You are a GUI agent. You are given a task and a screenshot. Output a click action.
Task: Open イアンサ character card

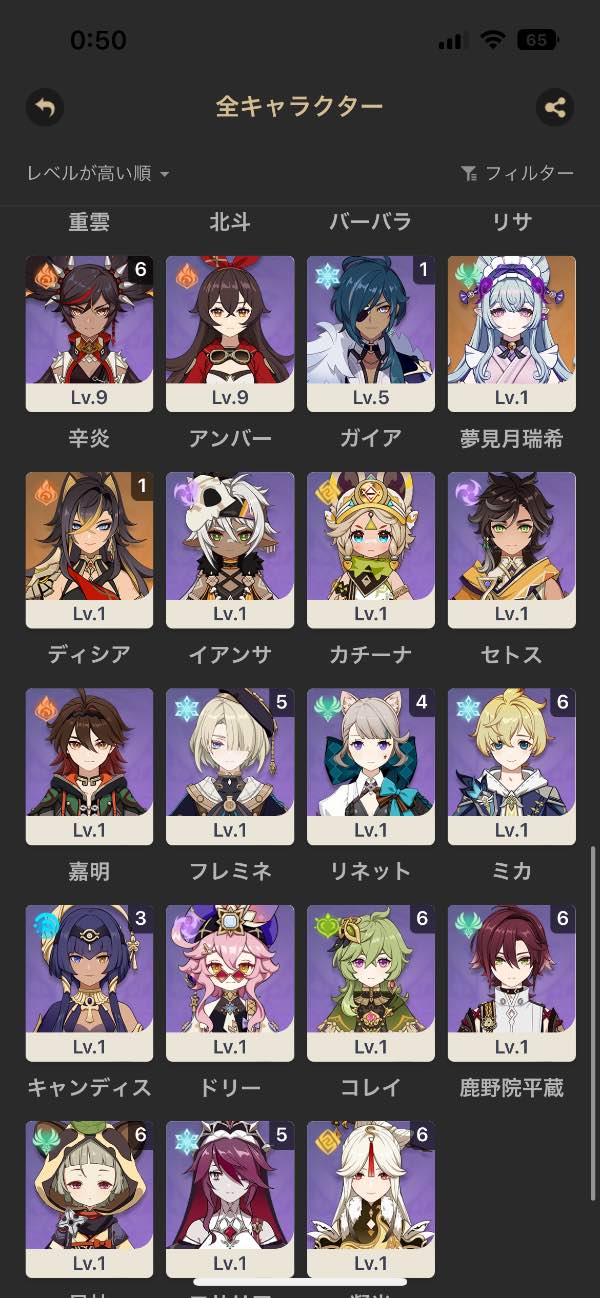coord(230,549)
